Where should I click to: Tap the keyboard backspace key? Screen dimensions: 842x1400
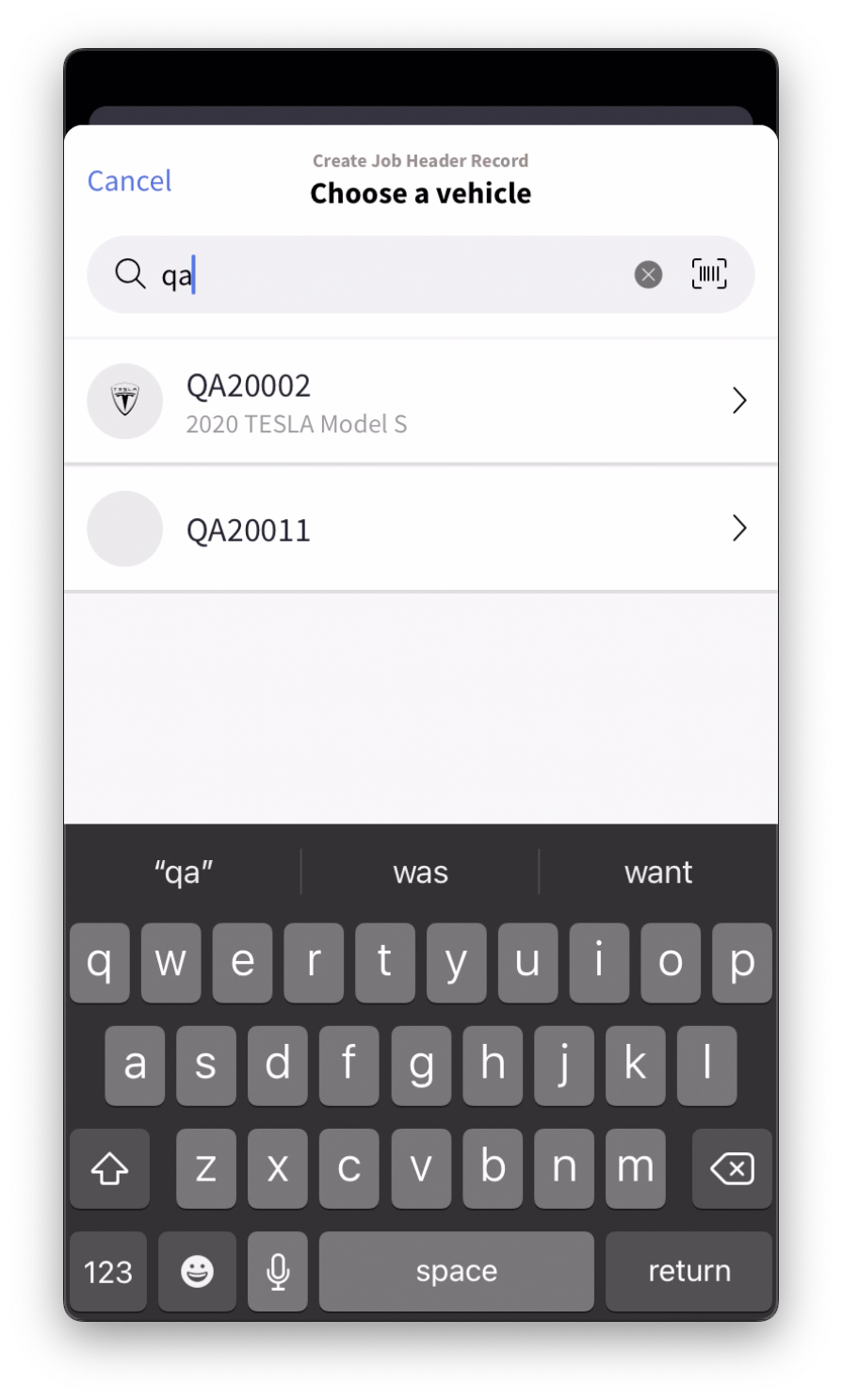click(x=732, y=1169)
